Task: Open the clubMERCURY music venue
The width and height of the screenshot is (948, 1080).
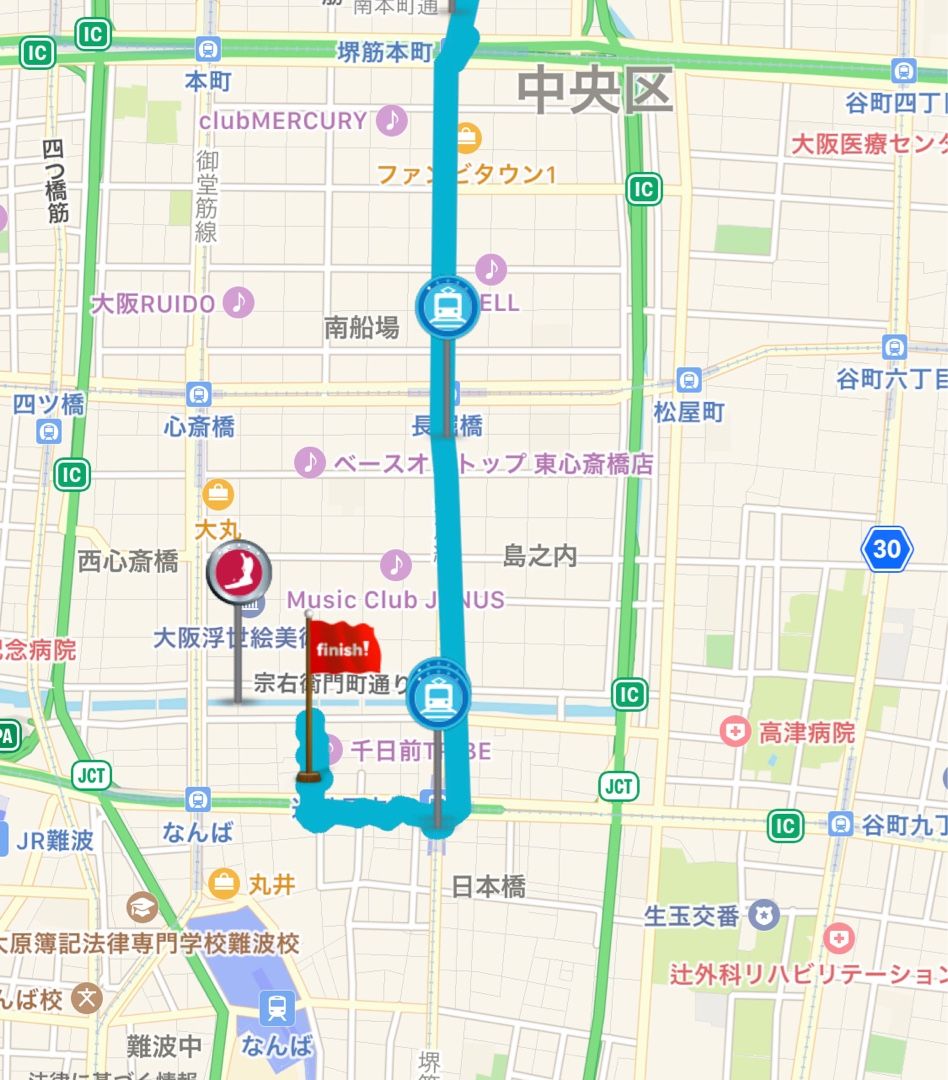Action: (x=392, y=121)
